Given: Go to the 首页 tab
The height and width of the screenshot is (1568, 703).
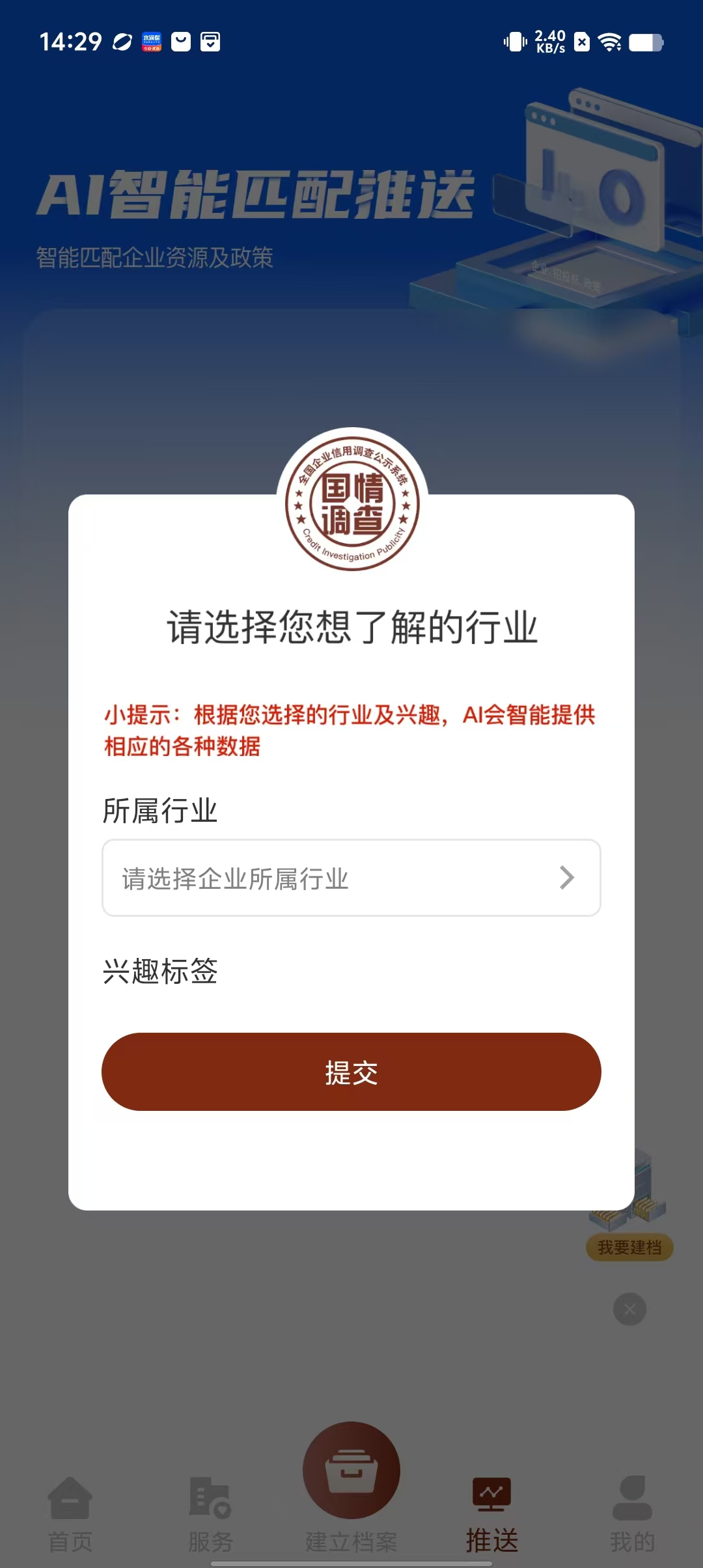Looking at the screenshot, I should pyautogui.click(x=70, y=1515).
